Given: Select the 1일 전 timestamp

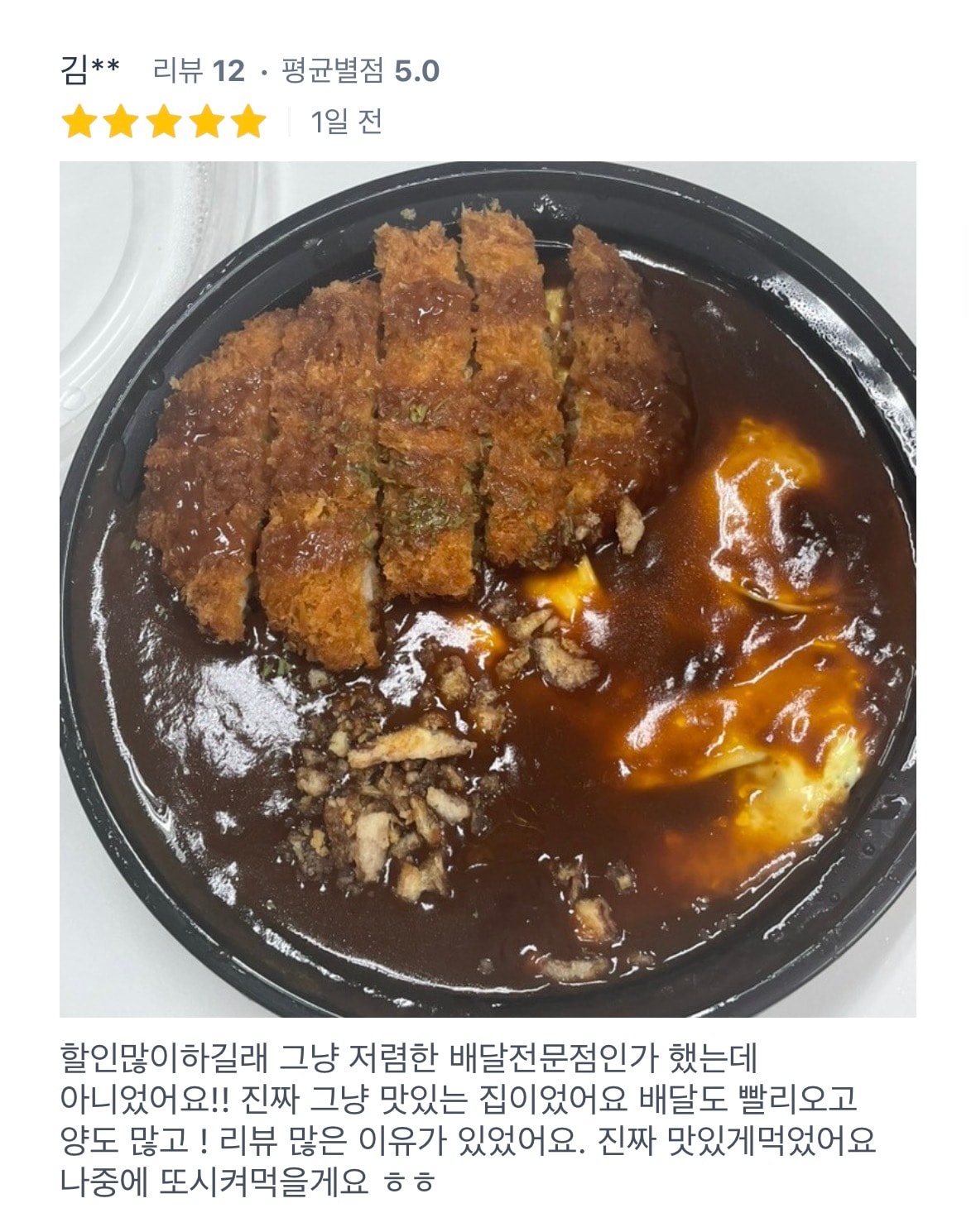Looking at the screenshot, I should click(348, 124).
